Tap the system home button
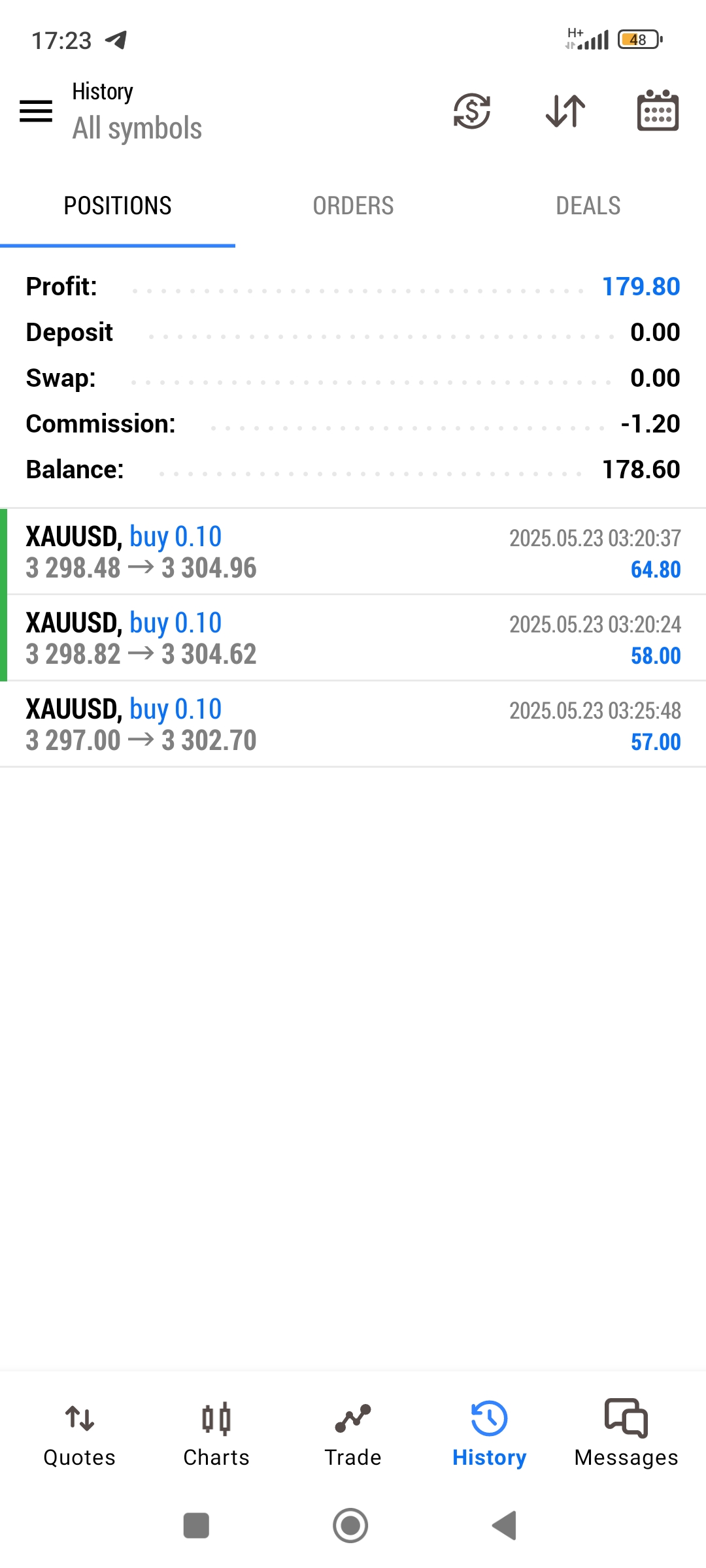 (350, 1526)
